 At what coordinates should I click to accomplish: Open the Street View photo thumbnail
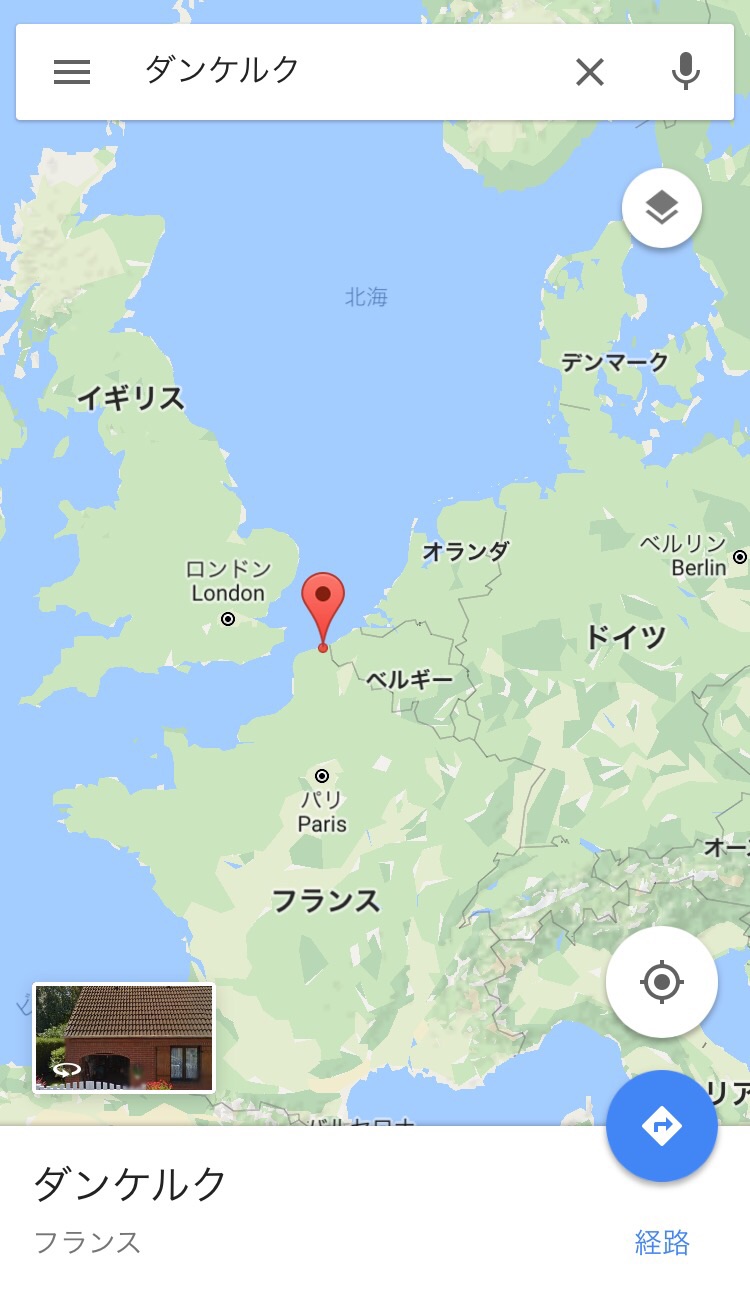point(124,1038)
